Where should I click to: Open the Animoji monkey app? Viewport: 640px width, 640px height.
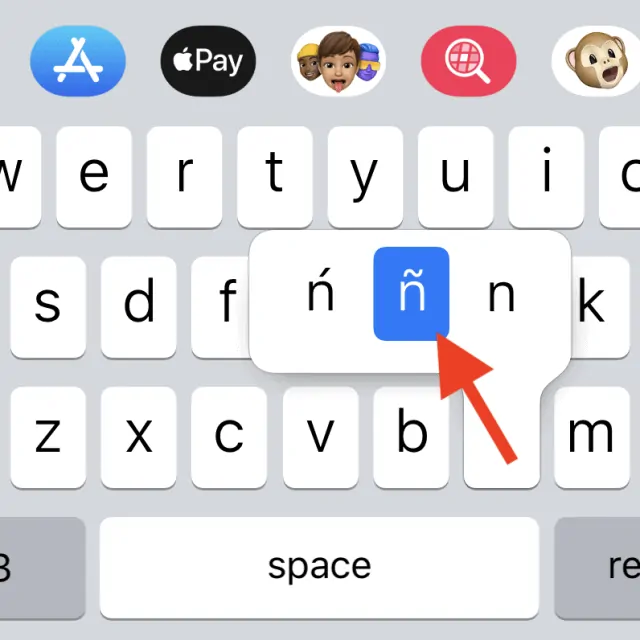(597, 61)
